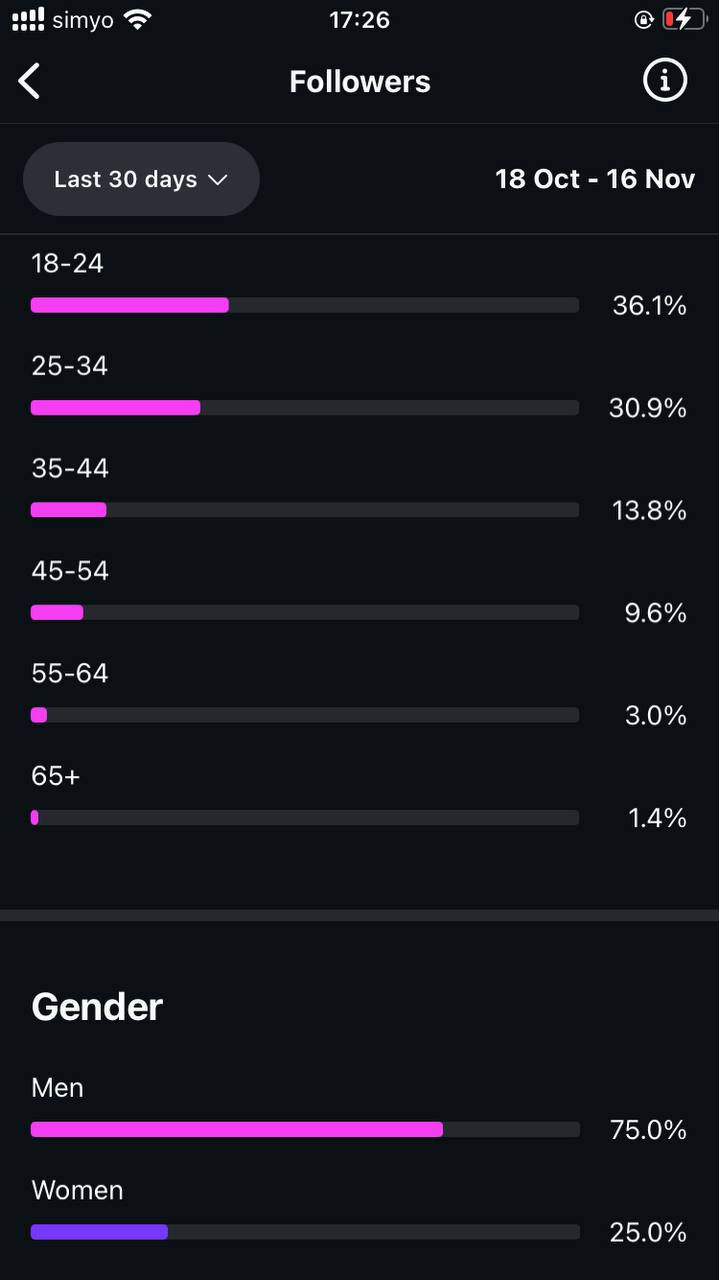This screenshot has height=1280, width=719.
Task: Expand the Last 30 days dropdown
Action: (141, 179)
